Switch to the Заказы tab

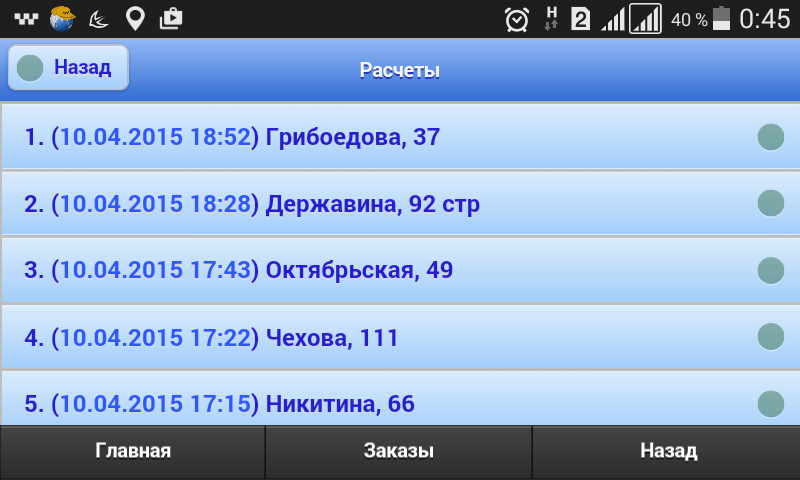pos(398,451)
